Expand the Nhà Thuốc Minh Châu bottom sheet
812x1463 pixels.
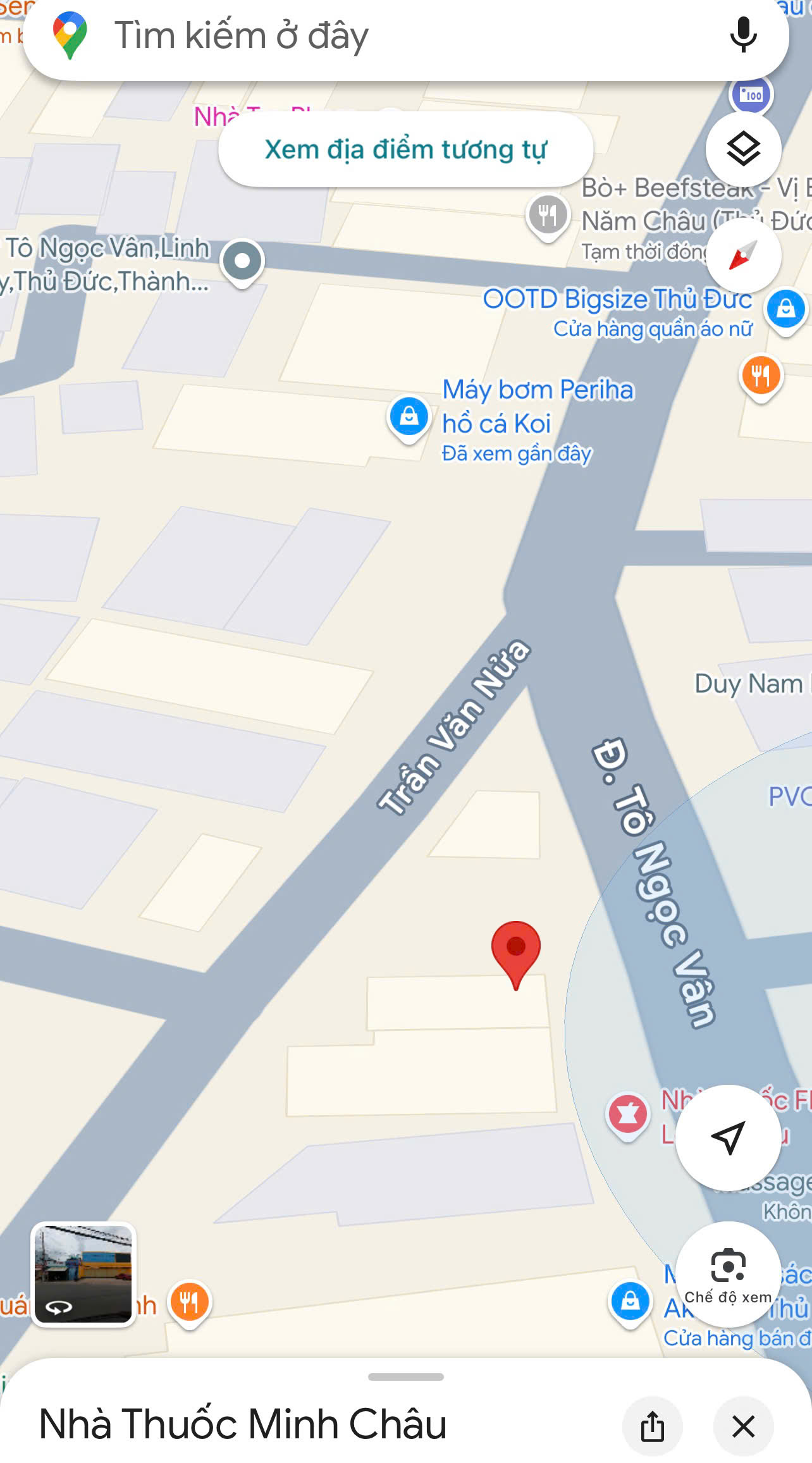pos(405,1377)
